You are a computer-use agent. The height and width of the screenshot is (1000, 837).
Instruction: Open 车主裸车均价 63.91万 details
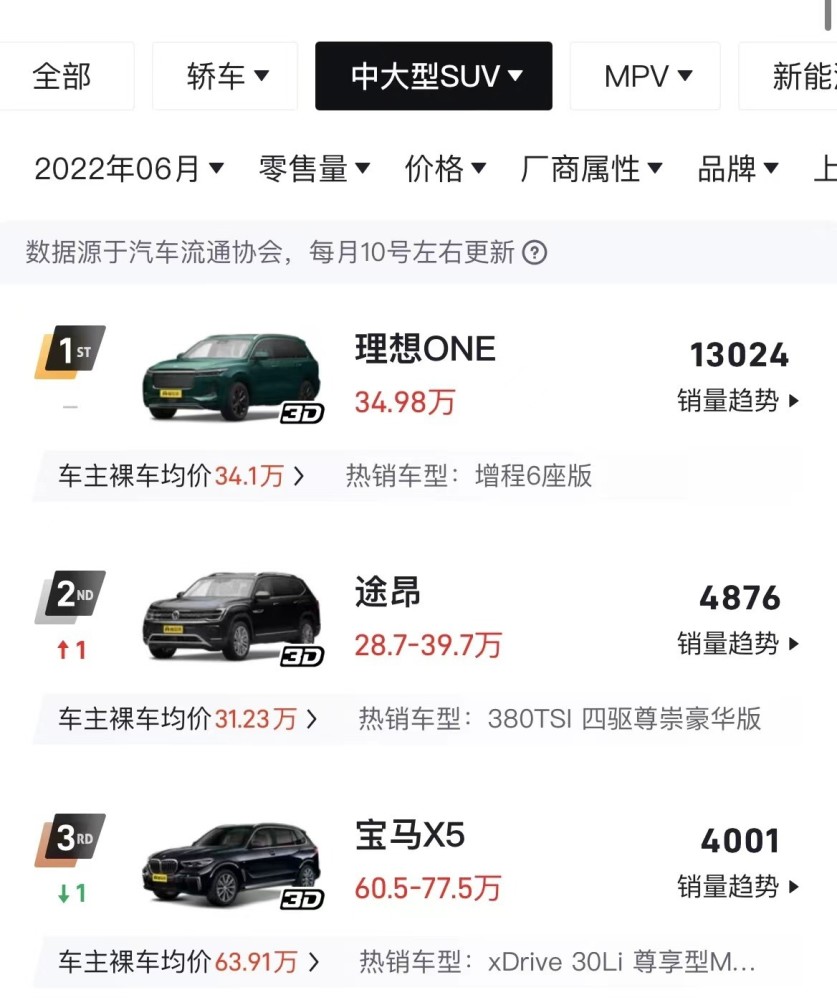tap(188, 962)
